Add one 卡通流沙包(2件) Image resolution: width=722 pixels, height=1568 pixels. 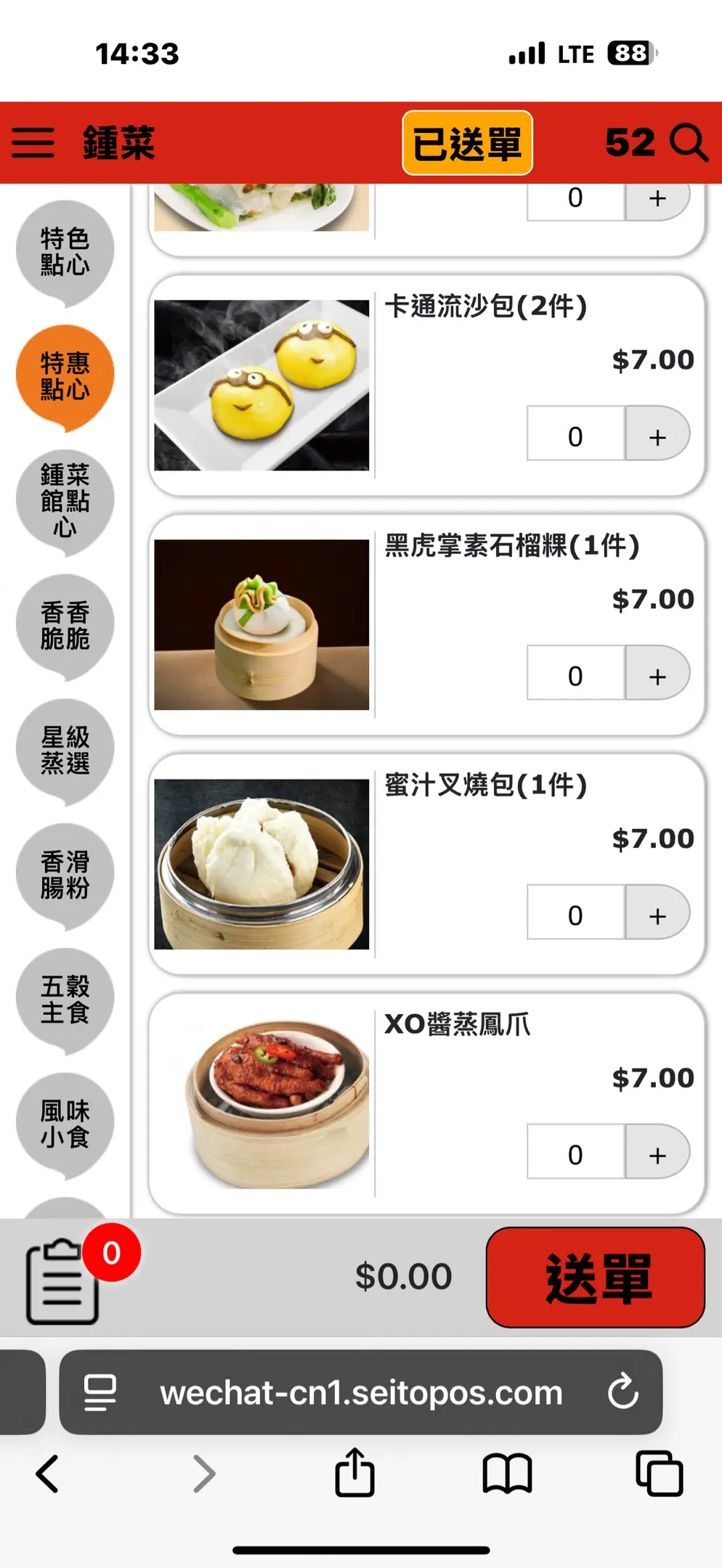click(657, 436)
